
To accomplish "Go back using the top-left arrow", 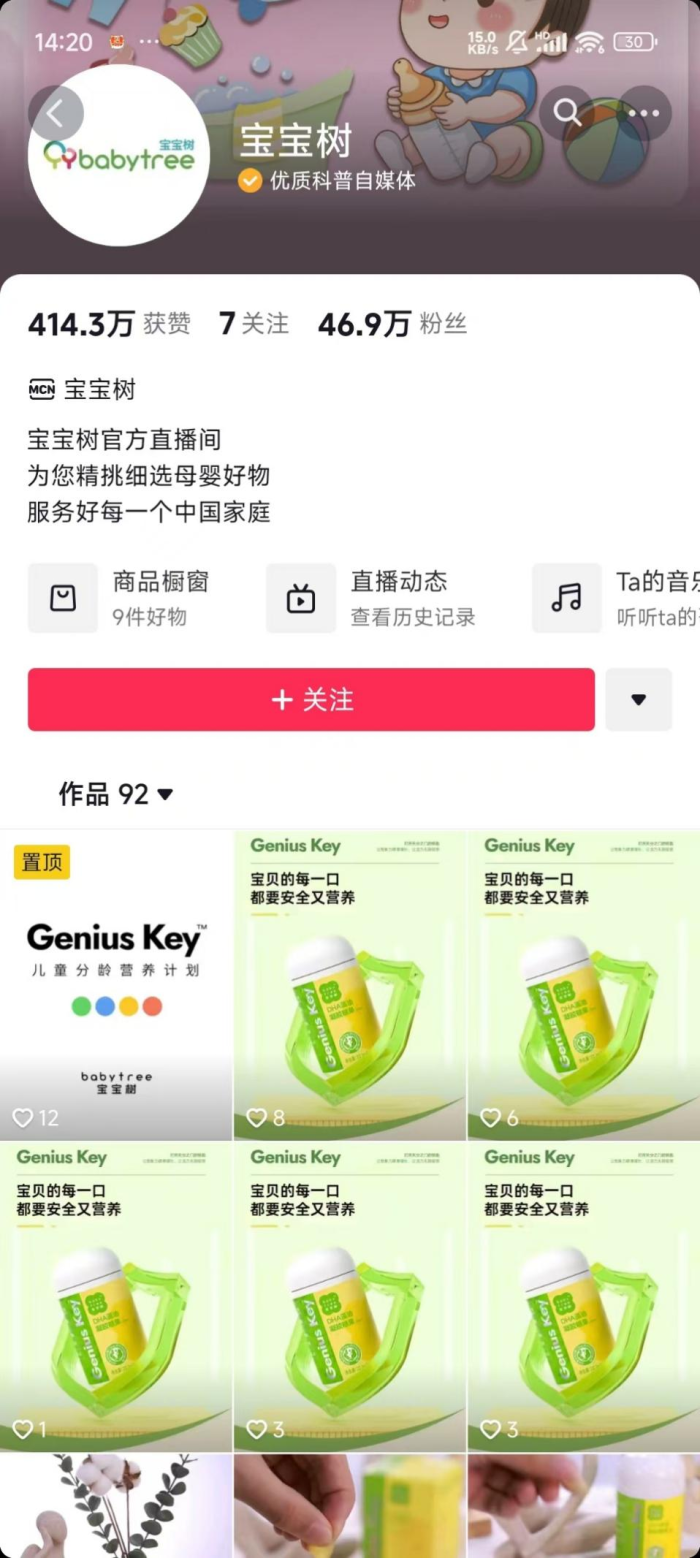I will tap(55, 113).
